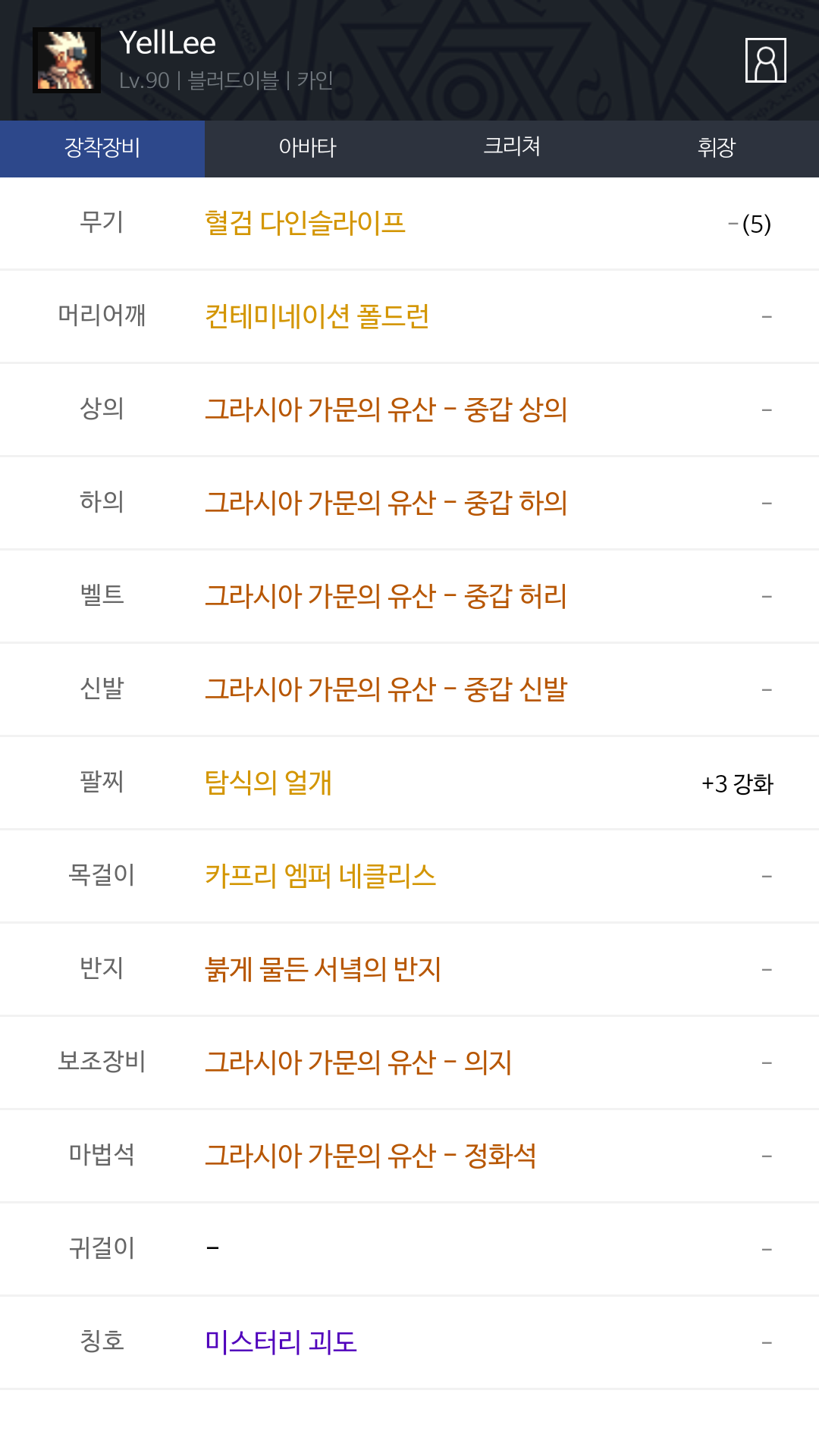Open weapon item 혈검 다인슬라이프
This screenshot has height=1456, width=819.
pos(305,223)
